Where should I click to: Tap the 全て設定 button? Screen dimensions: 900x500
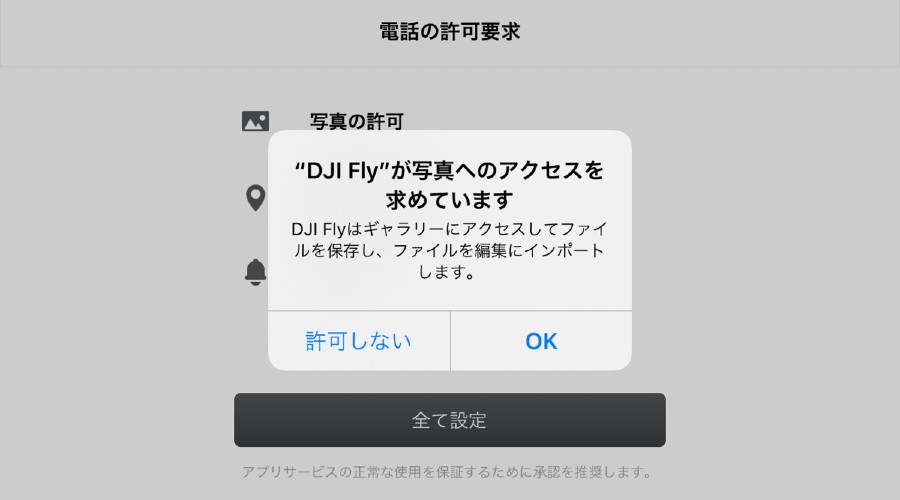click(x=449, y=420)
